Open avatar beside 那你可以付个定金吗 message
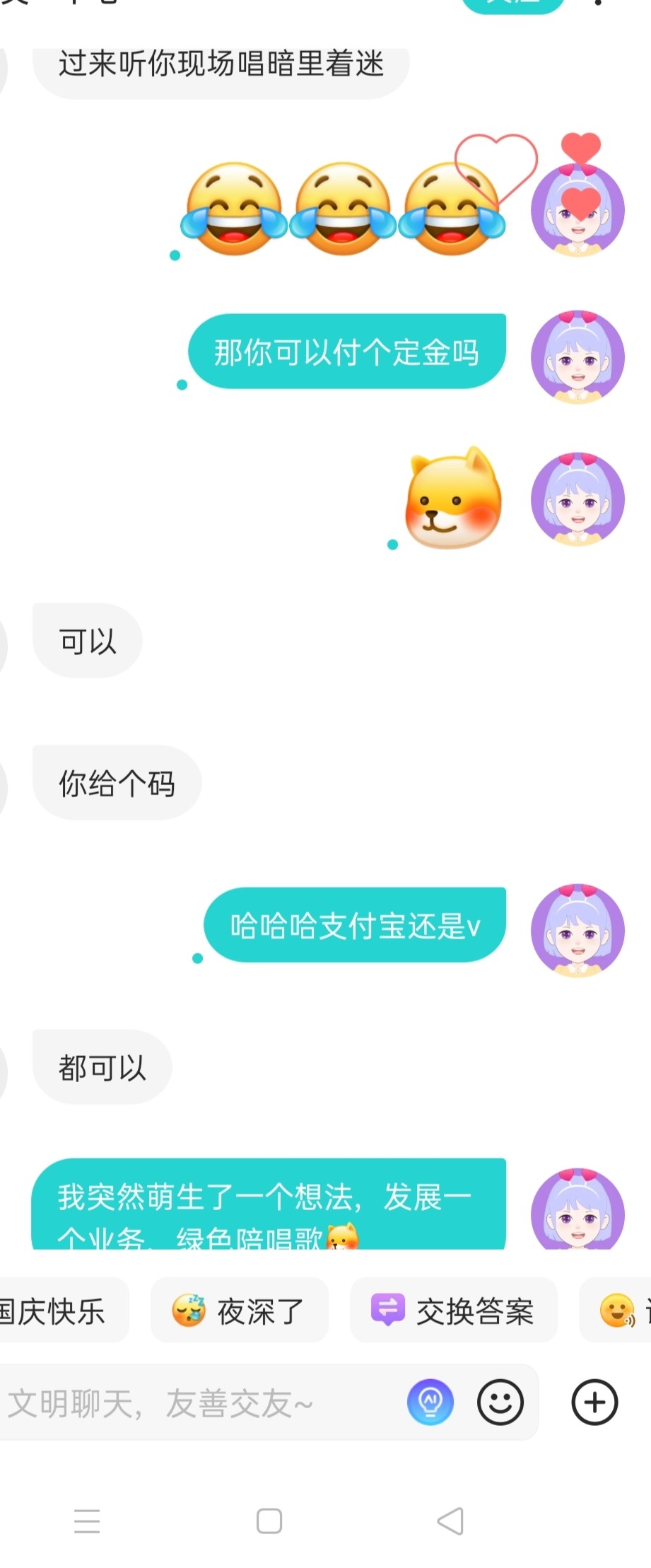The height and width of the screenshot is (1568, 651). pyautogui.click(x=577, y=356)
